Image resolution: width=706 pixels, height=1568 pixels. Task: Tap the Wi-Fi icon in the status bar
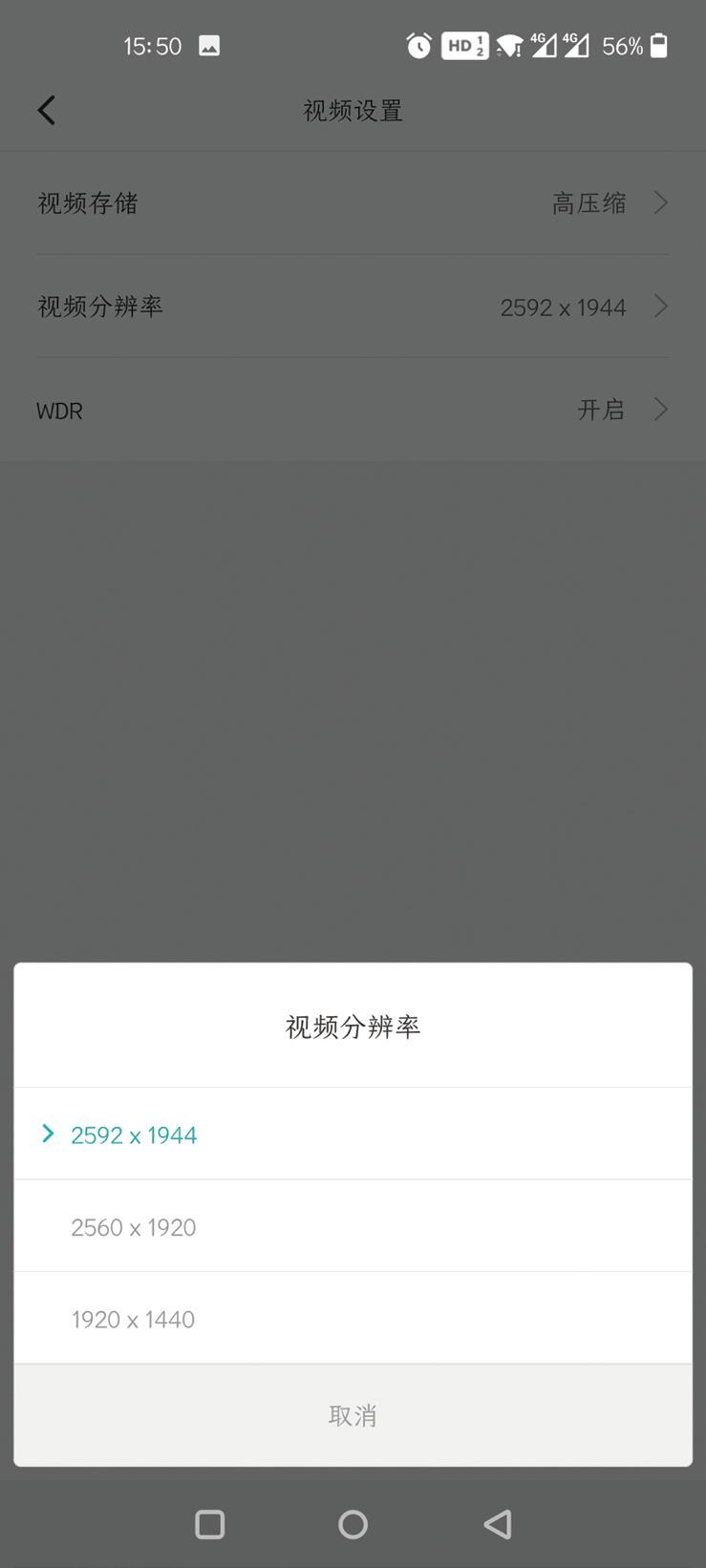pos(509,45)
